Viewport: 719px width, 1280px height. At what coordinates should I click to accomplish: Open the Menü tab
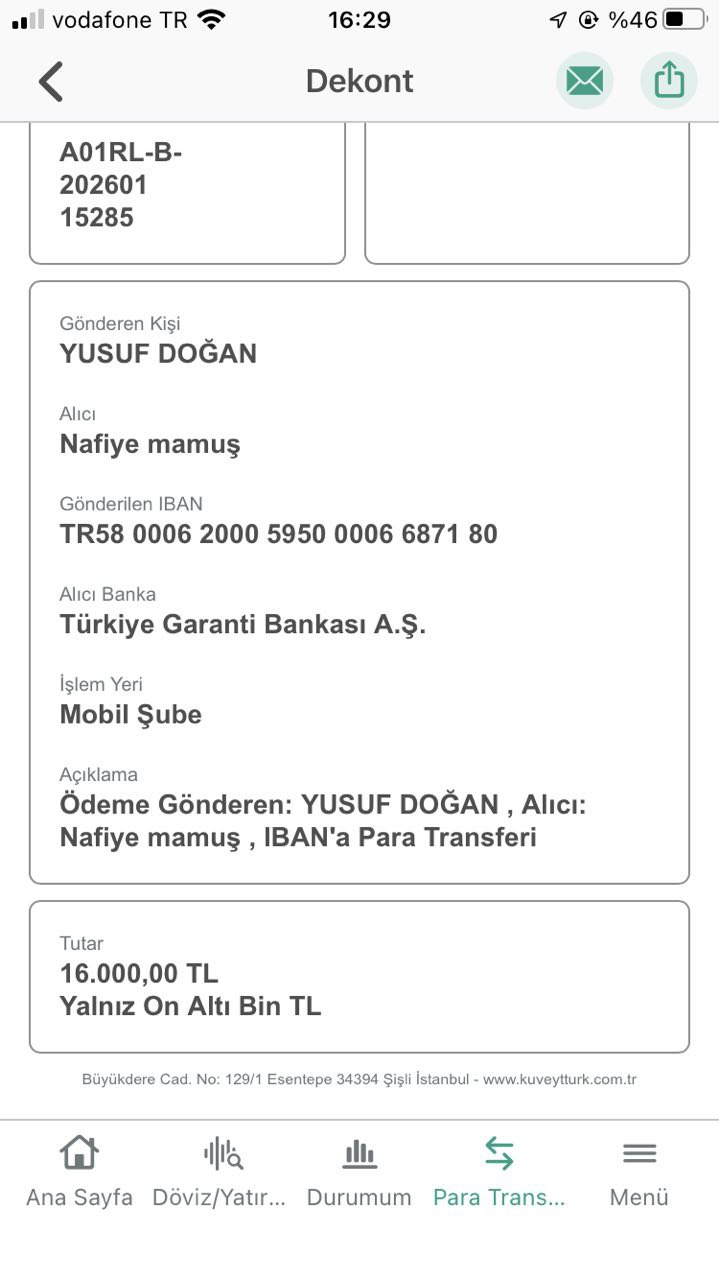point(639,1172)
